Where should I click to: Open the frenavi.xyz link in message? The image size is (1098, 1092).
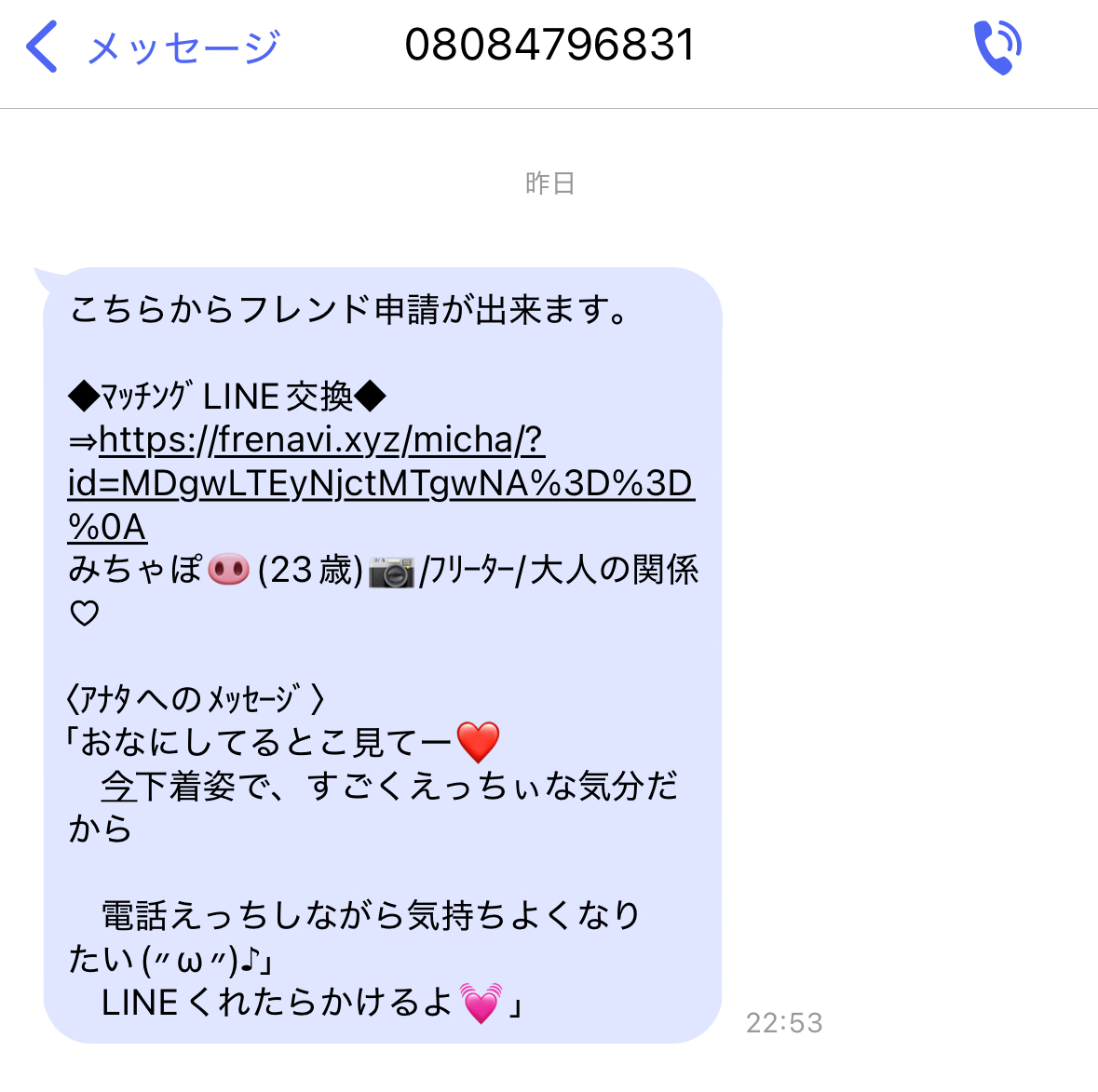click(321, 440)
